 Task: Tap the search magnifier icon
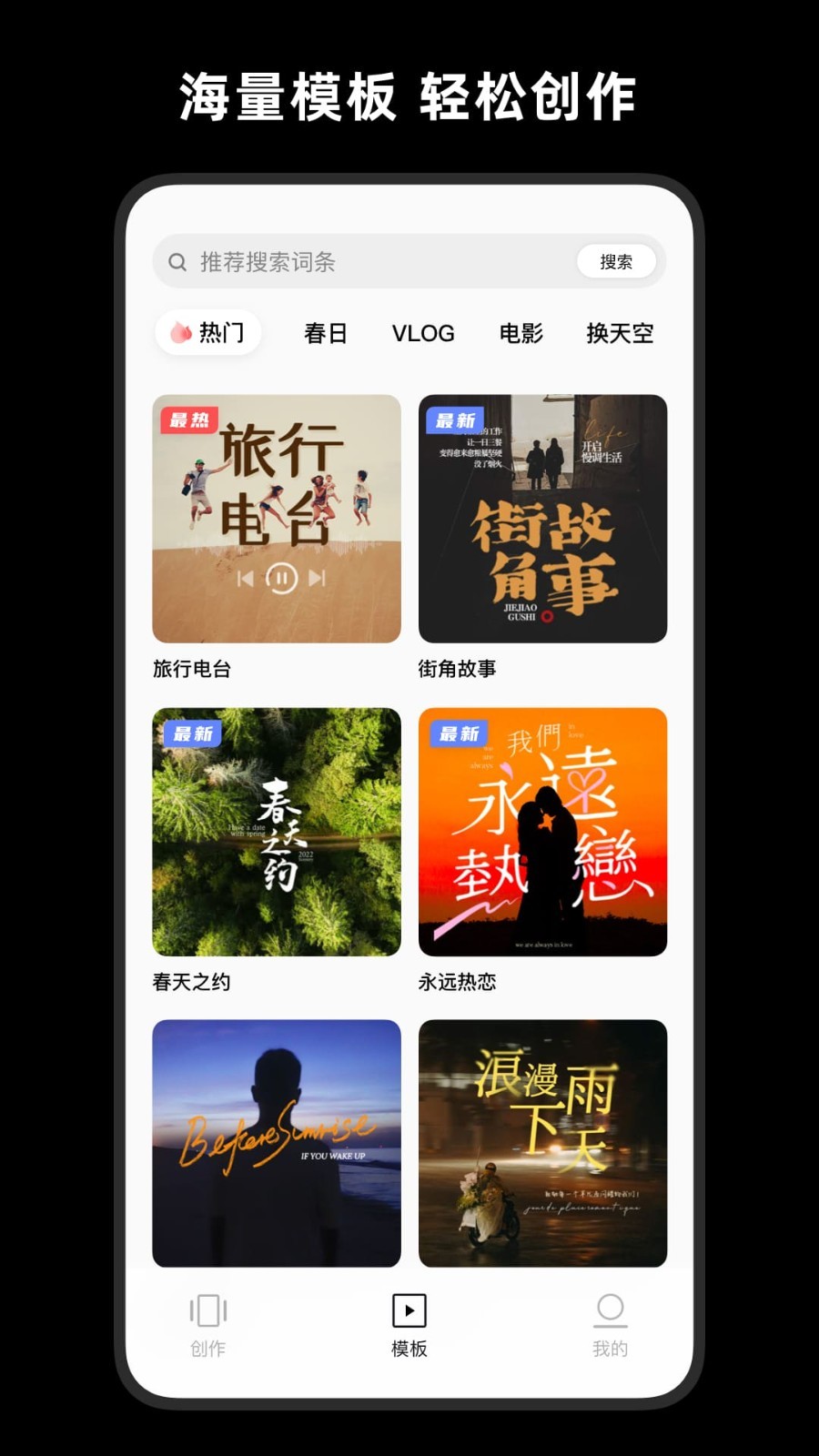[x=178, y=261]
